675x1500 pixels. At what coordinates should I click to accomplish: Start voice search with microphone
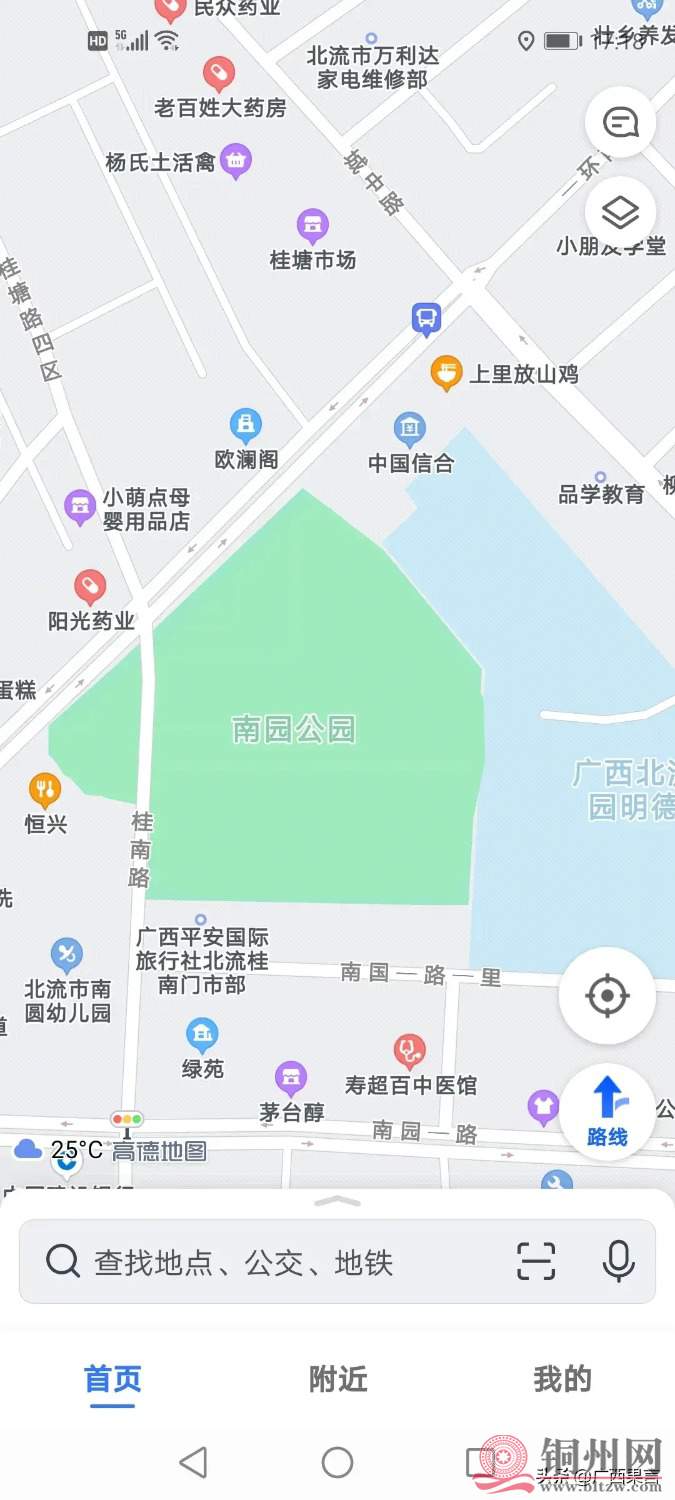coord(618,1261)
